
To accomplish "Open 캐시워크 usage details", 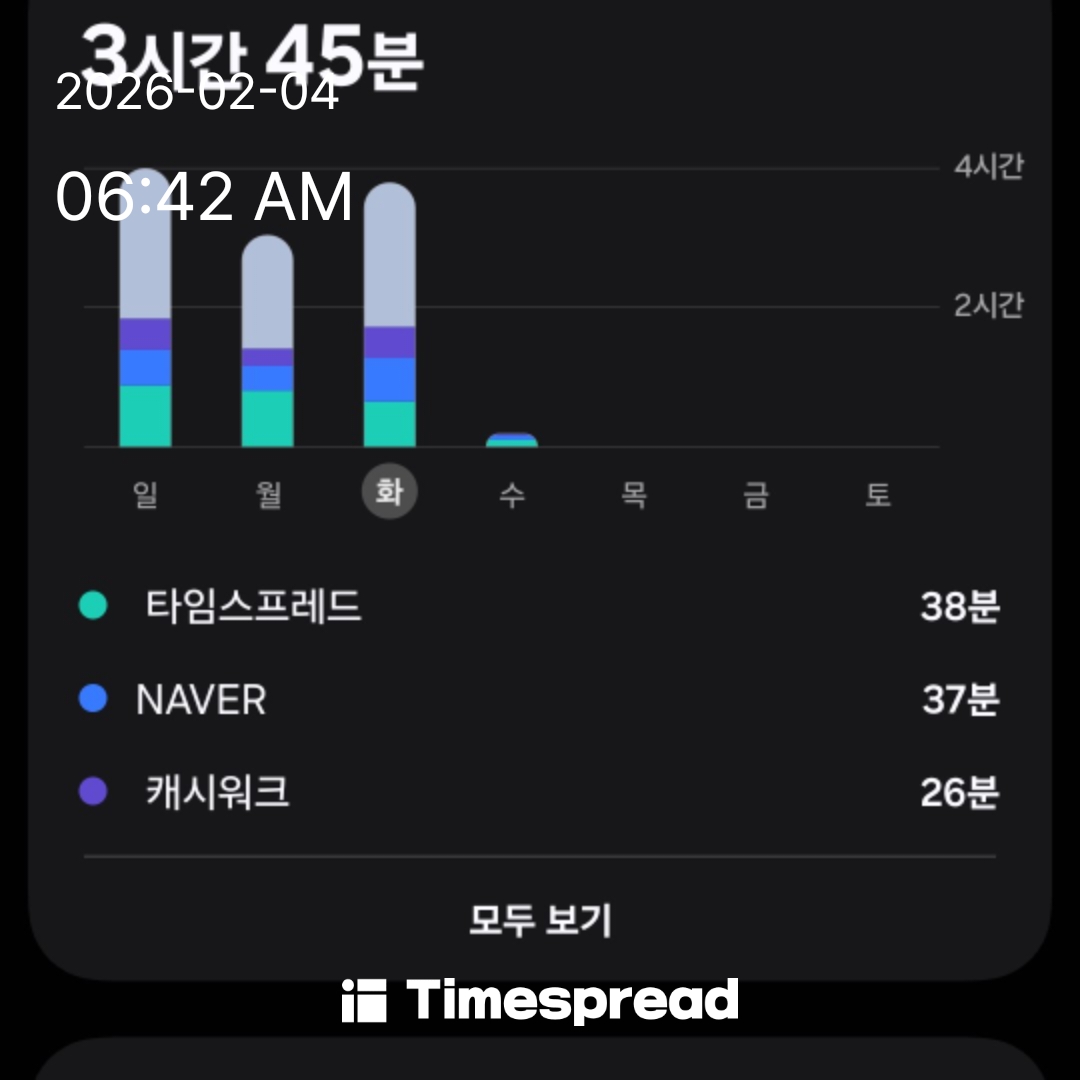I will 540,793.
